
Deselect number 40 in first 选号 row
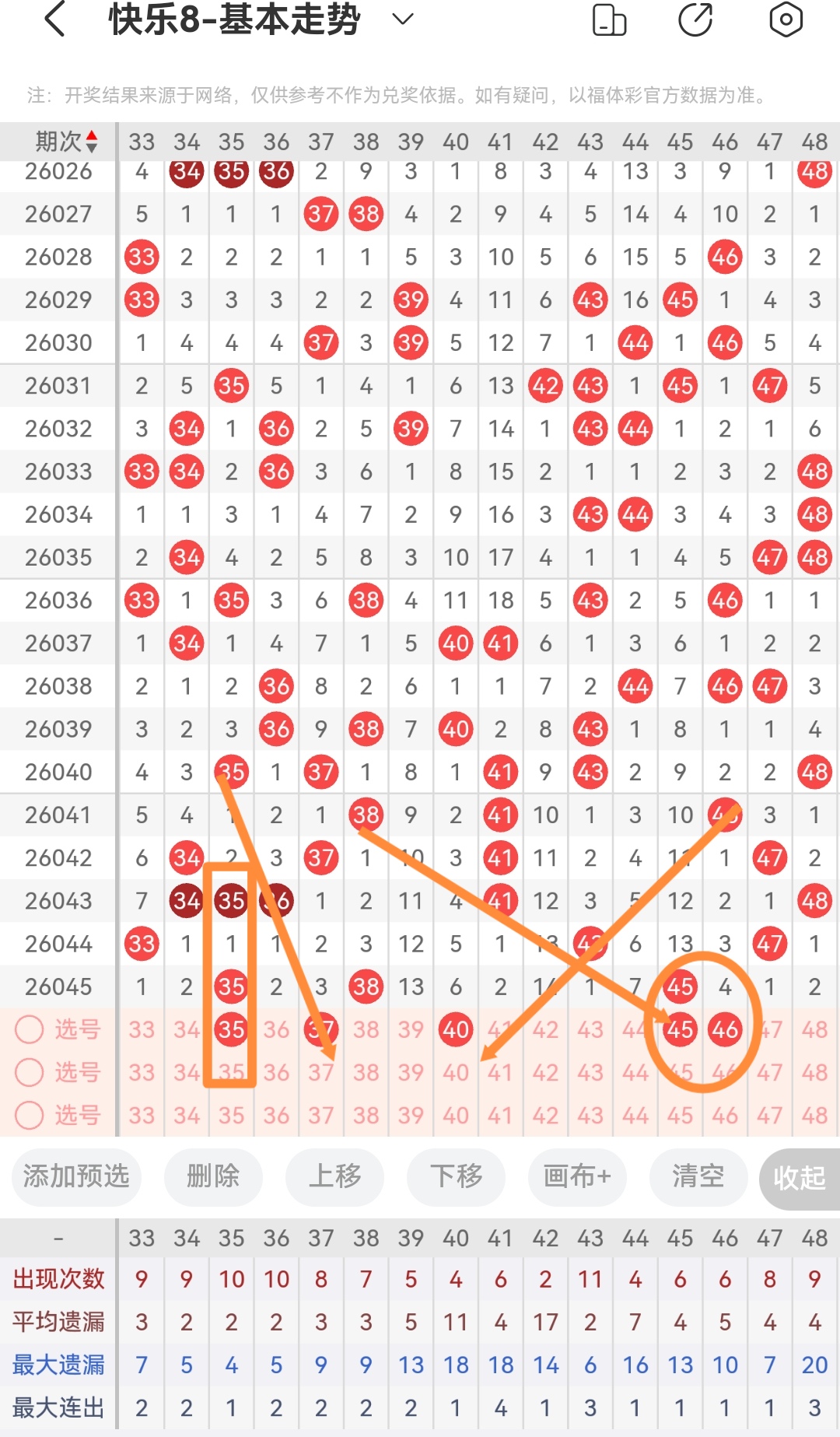(456, 1029)
